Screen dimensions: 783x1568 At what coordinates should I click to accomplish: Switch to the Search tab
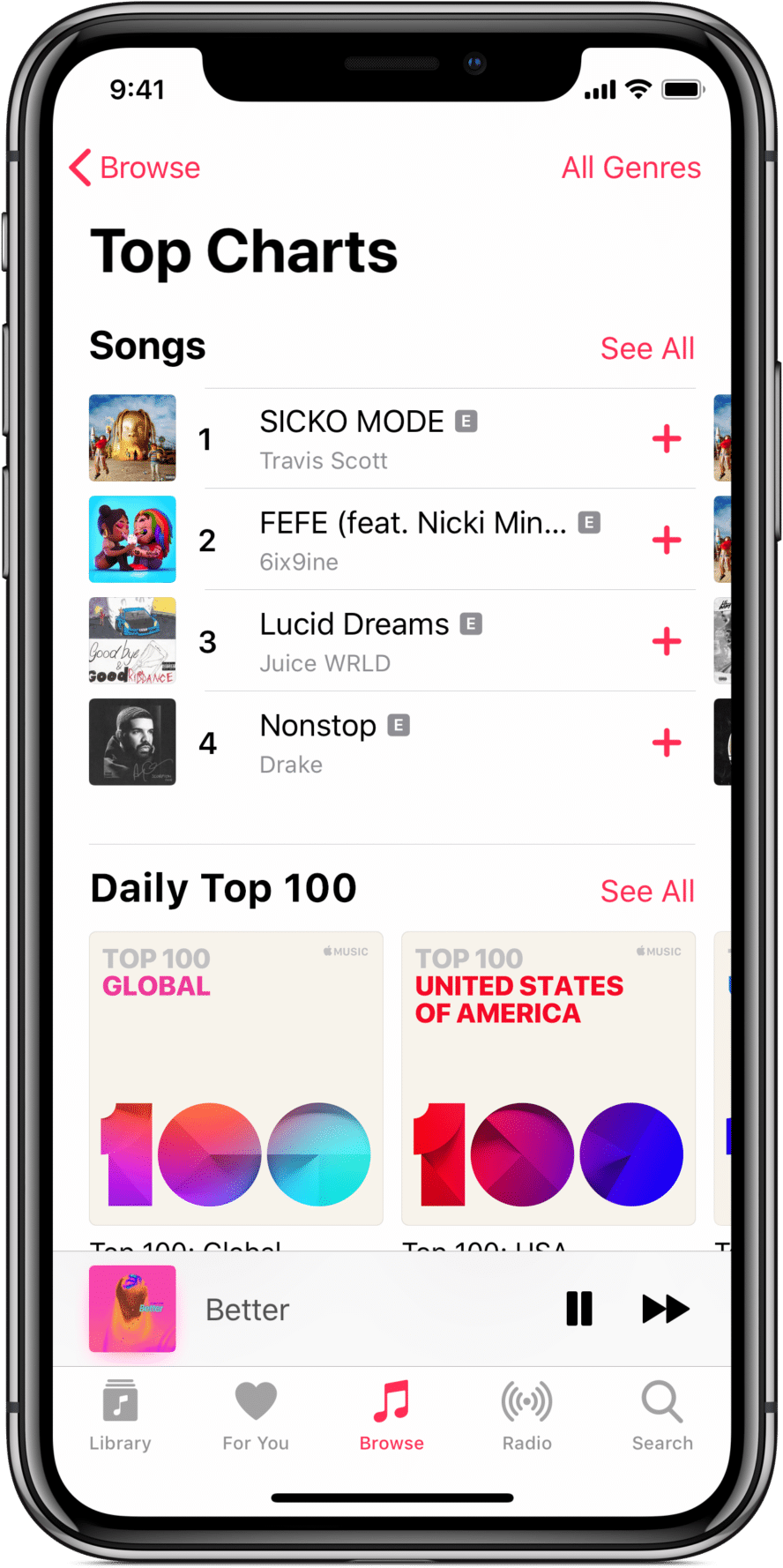tap(662, 1415)
